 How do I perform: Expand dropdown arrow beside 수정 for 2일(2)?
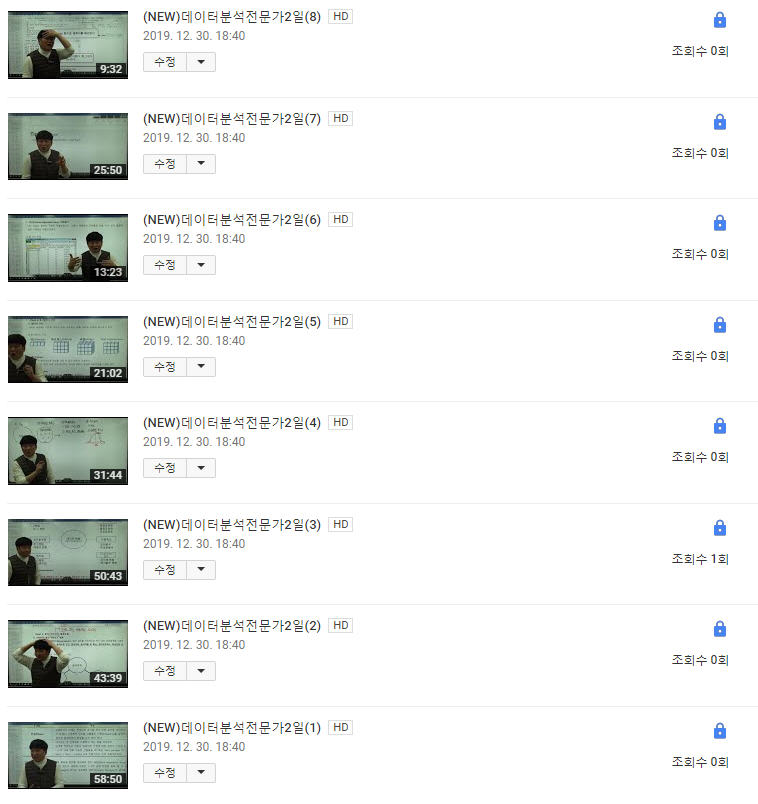201,671
